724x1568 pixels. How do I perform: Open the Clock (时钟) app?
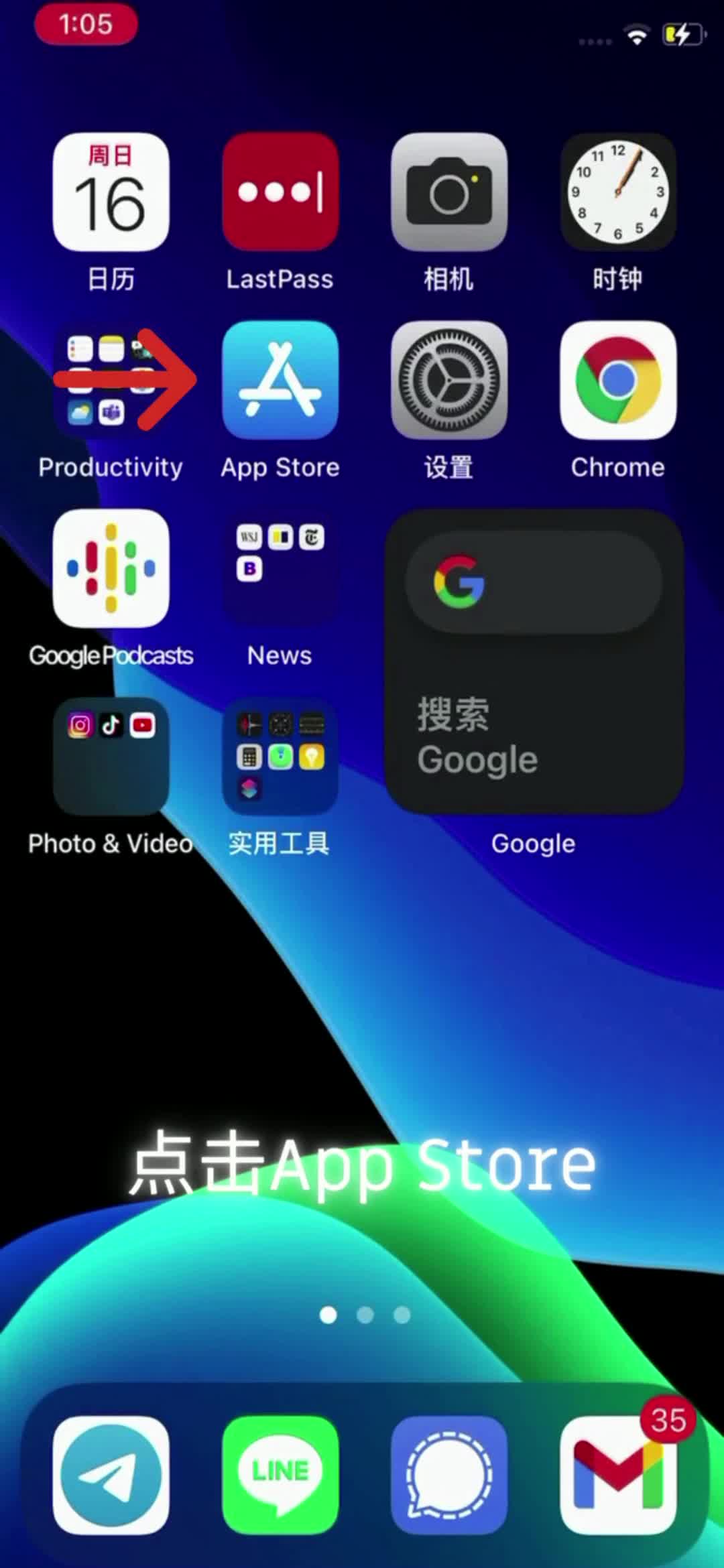(618, 192)
